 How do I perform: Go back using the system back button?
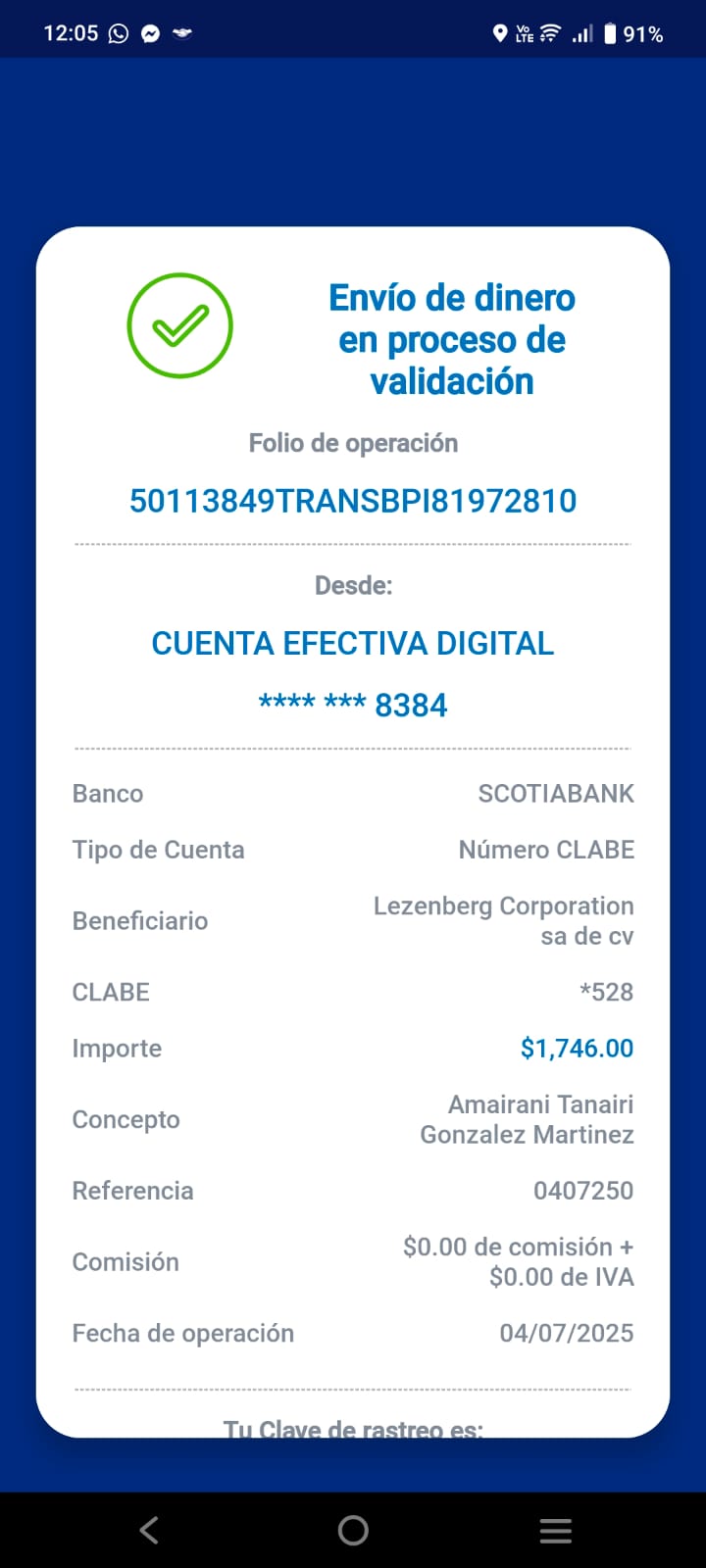[x=149, y=1530]
